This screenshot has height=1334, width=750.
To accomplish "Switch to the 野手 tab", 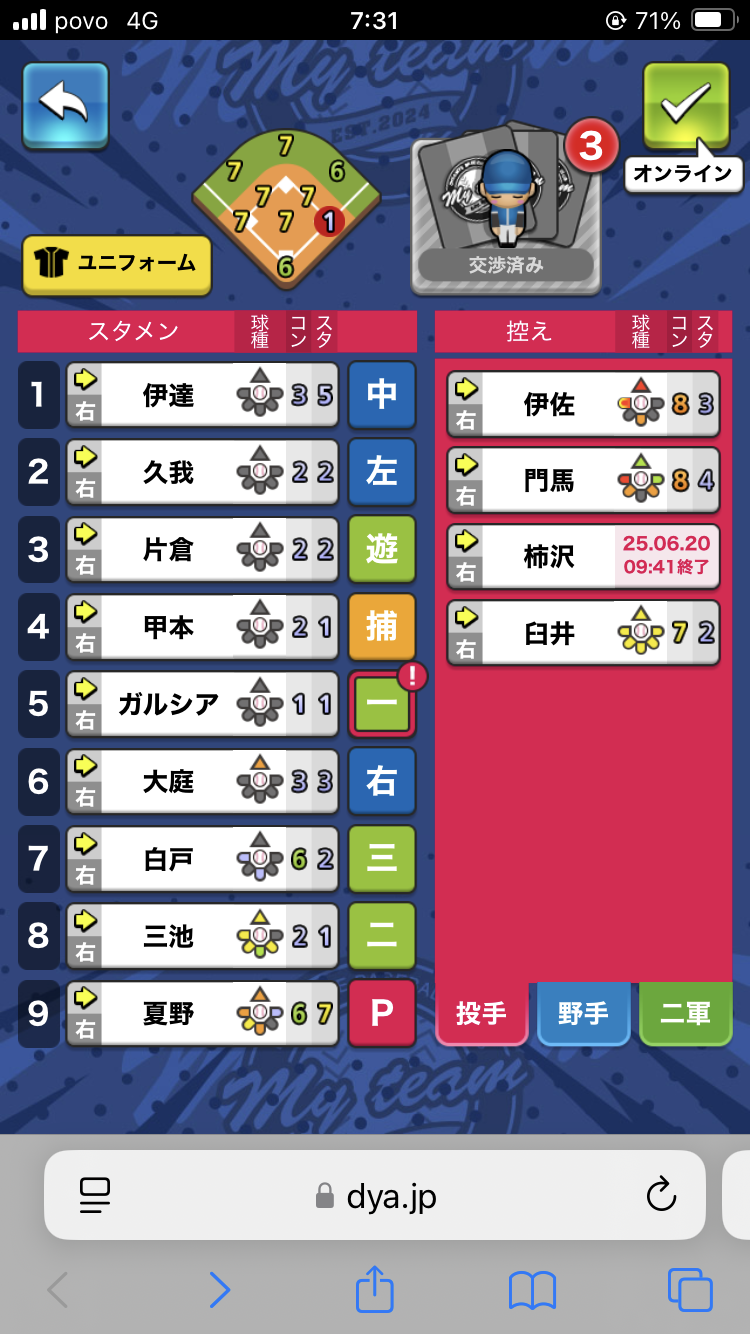I will [x=584, y=1013].
